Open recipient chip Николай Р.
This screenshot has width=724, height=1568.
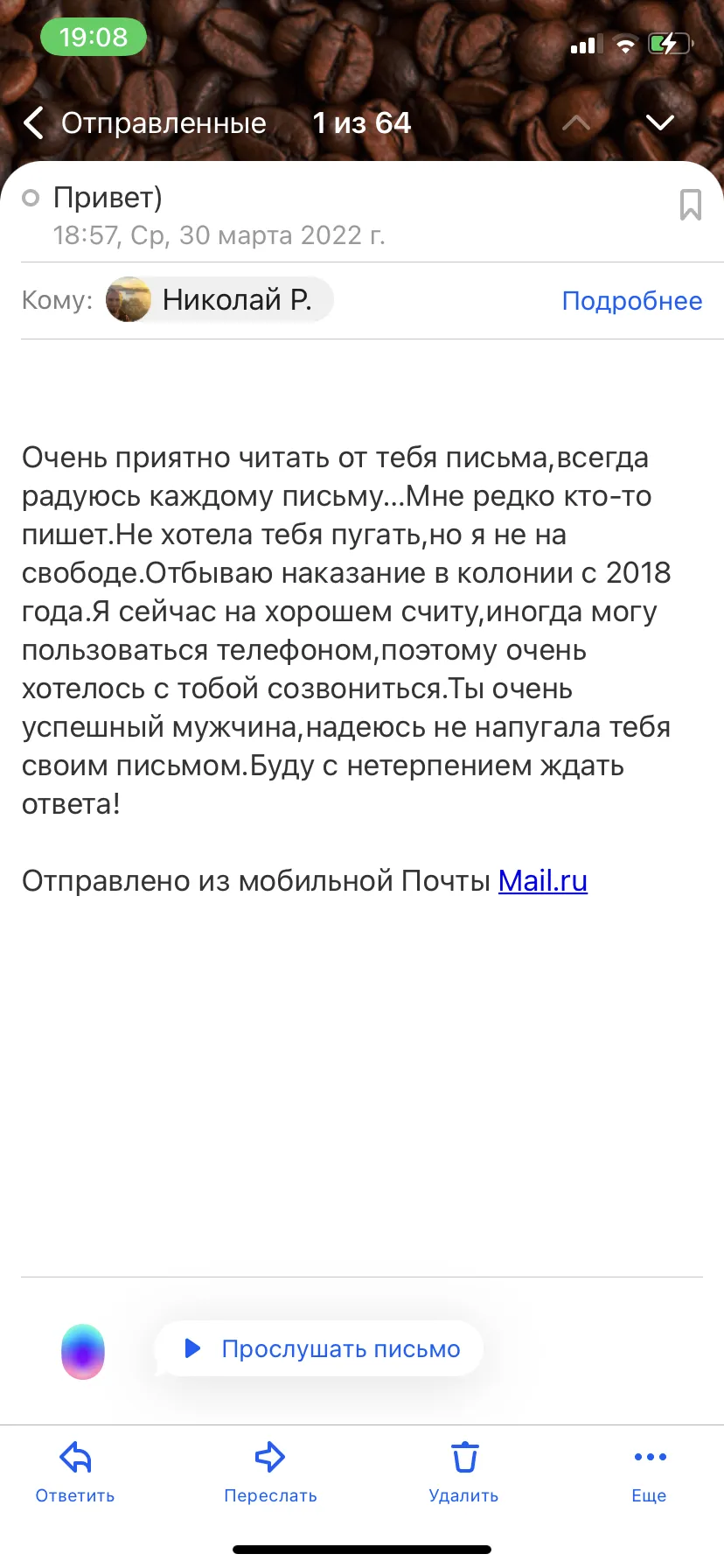point(219,300)
